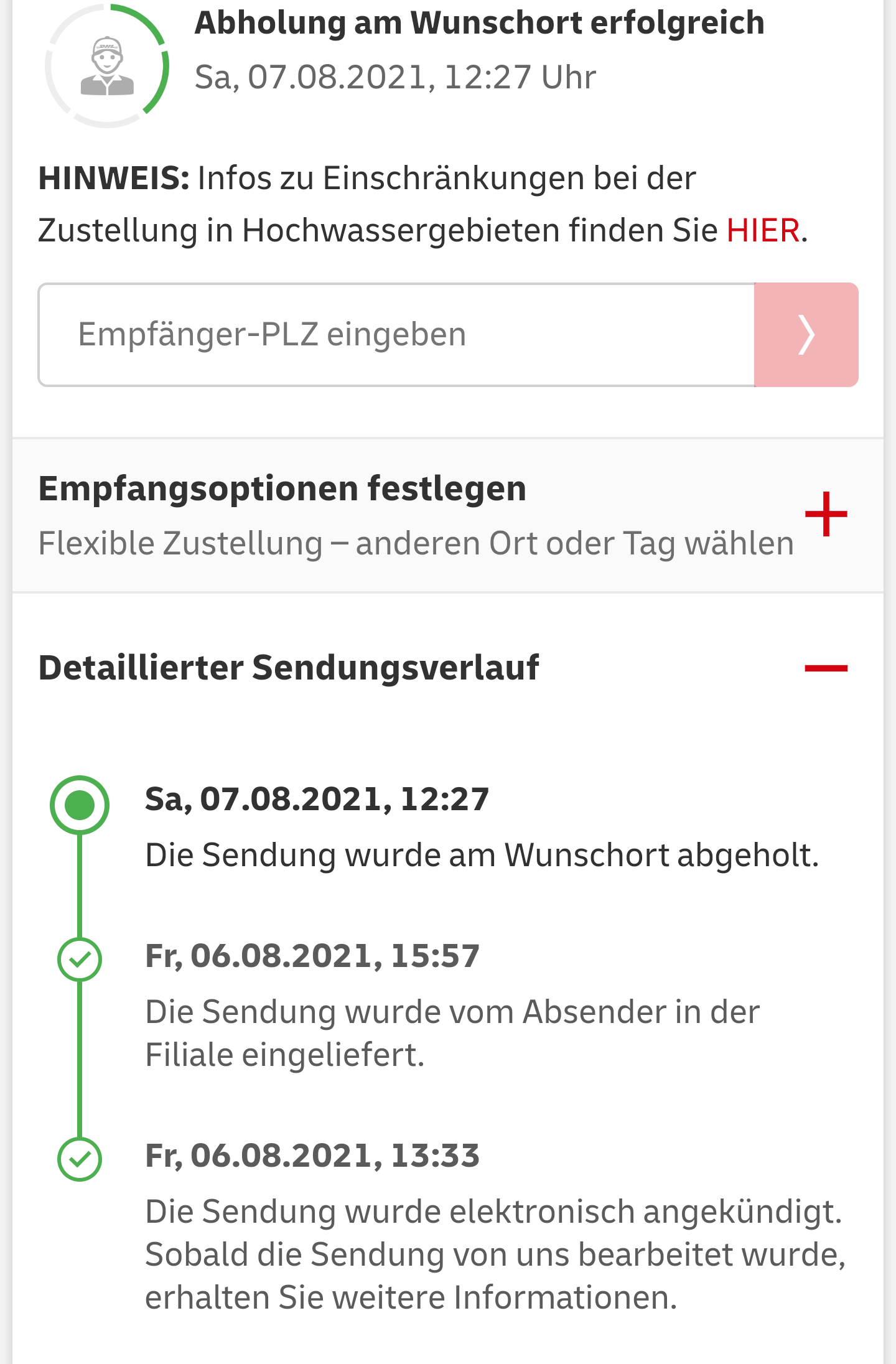Click the red chevron submit icon
The width and height of the screenshot is (896, 1364).
pyautogui.click(x=806, y=334)
